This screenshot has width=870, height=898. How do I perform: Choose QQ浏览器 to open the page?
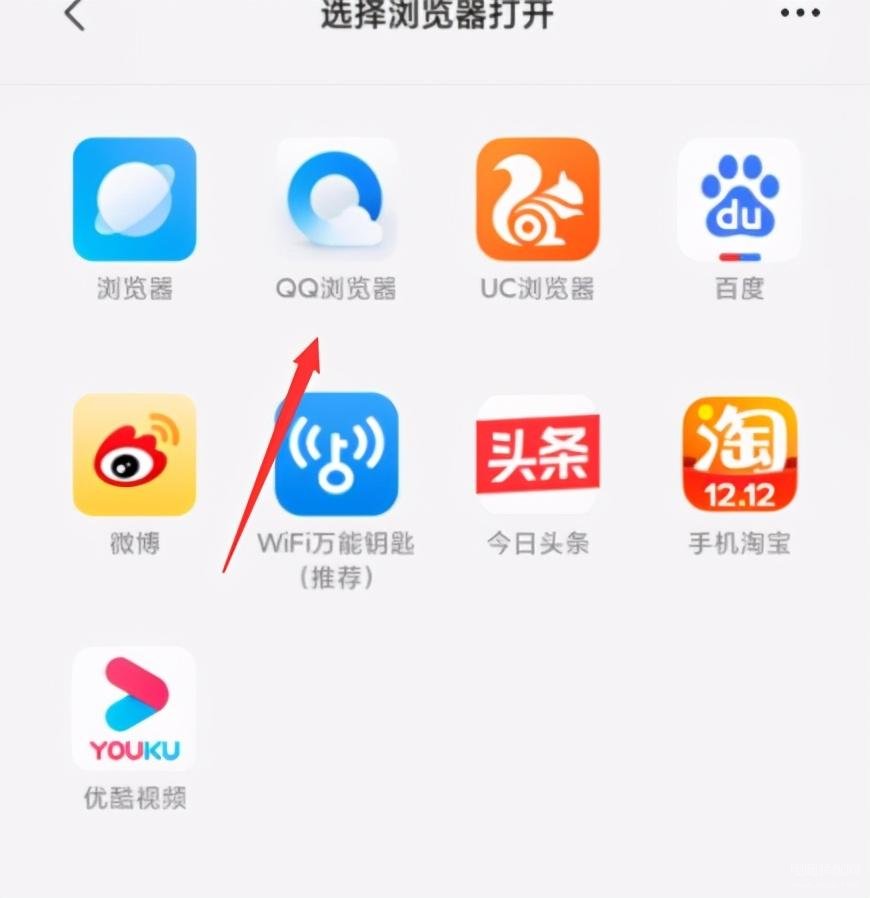337,200
